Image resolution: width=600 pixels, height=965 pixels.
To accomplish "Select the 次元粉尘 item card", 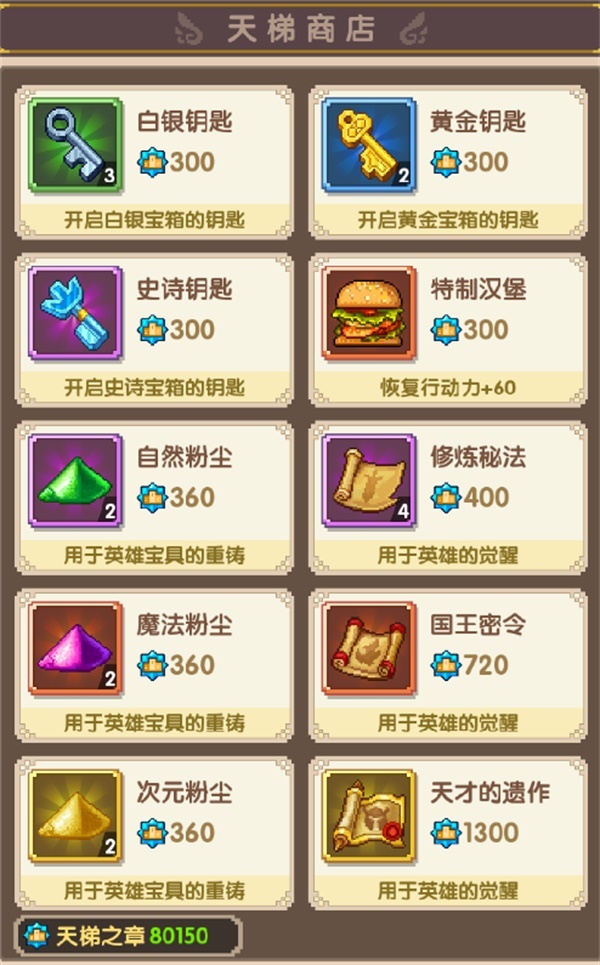I will click(x=156, y=832).
